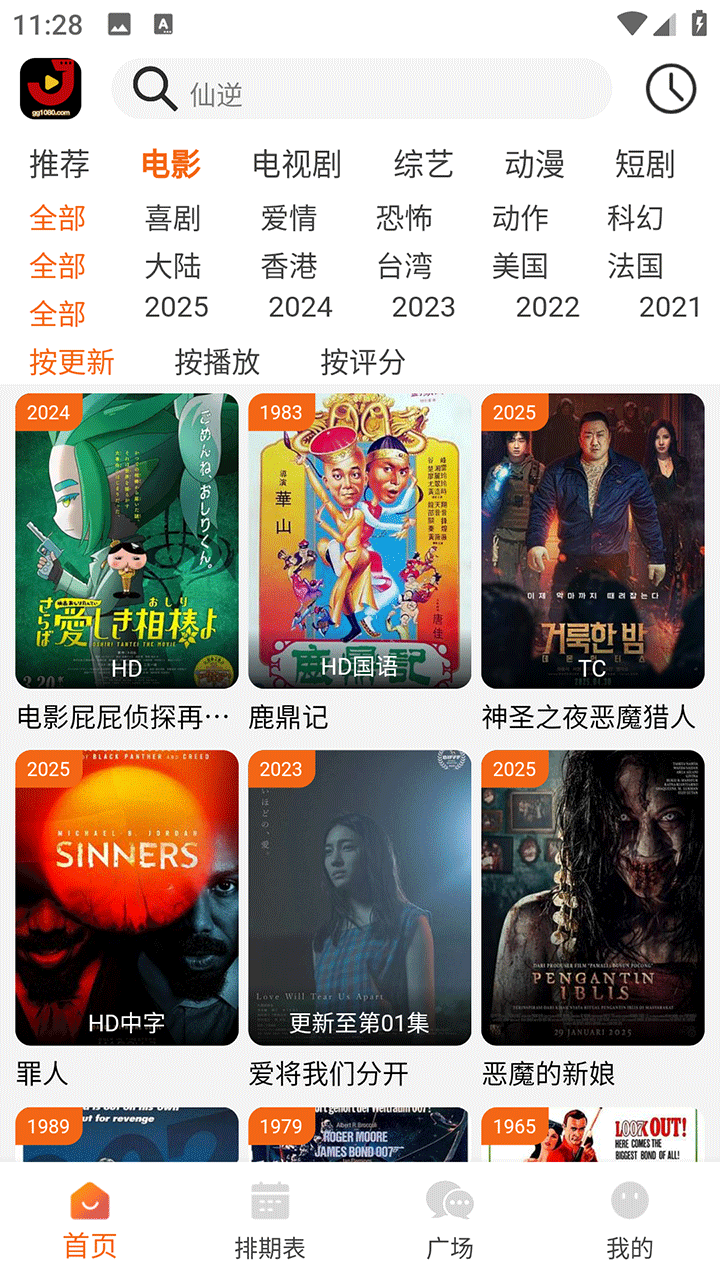The image size is (720, 1280).
Task: Click the search history clock icon
Action: coord(669,87)
